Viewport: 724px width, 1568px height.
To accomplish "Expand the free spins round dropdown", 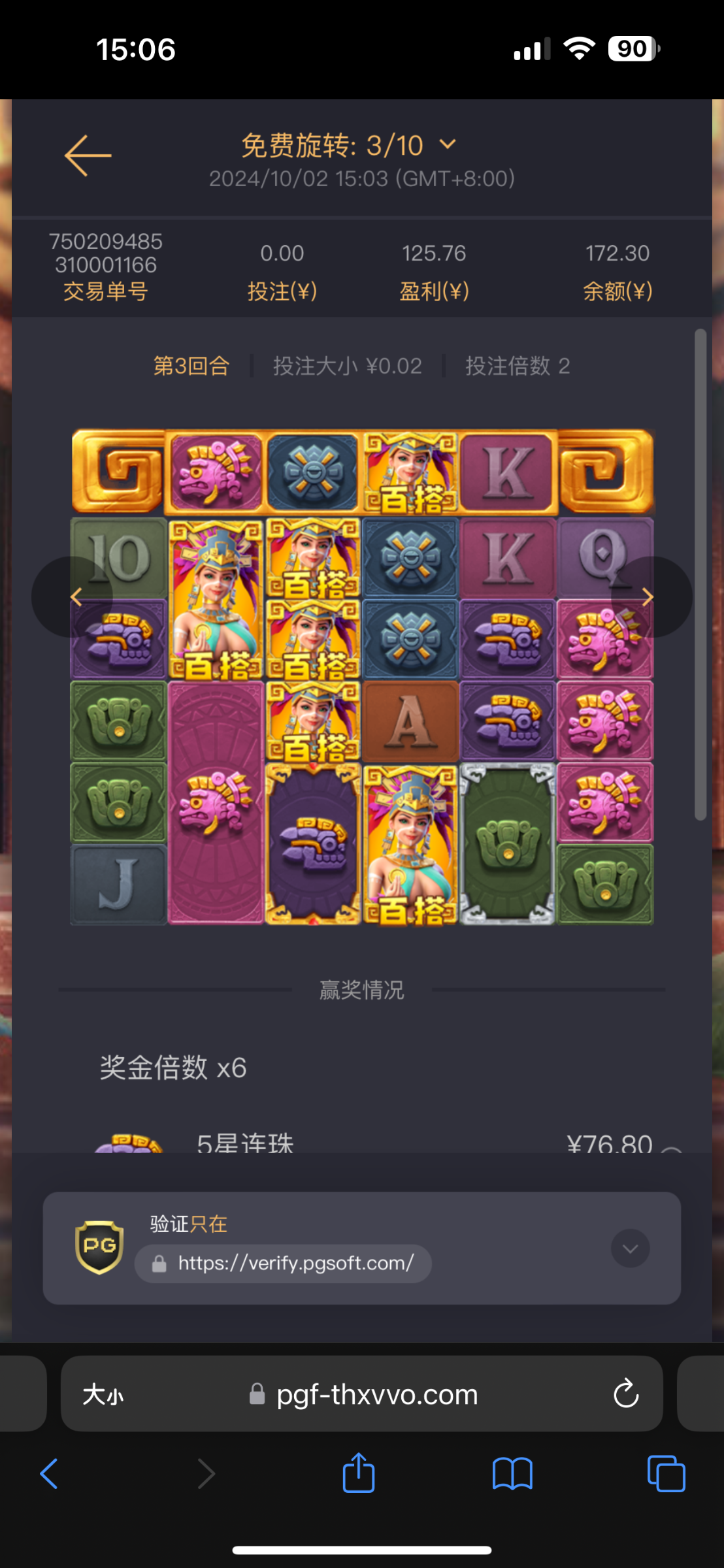I will click(448, 144).
